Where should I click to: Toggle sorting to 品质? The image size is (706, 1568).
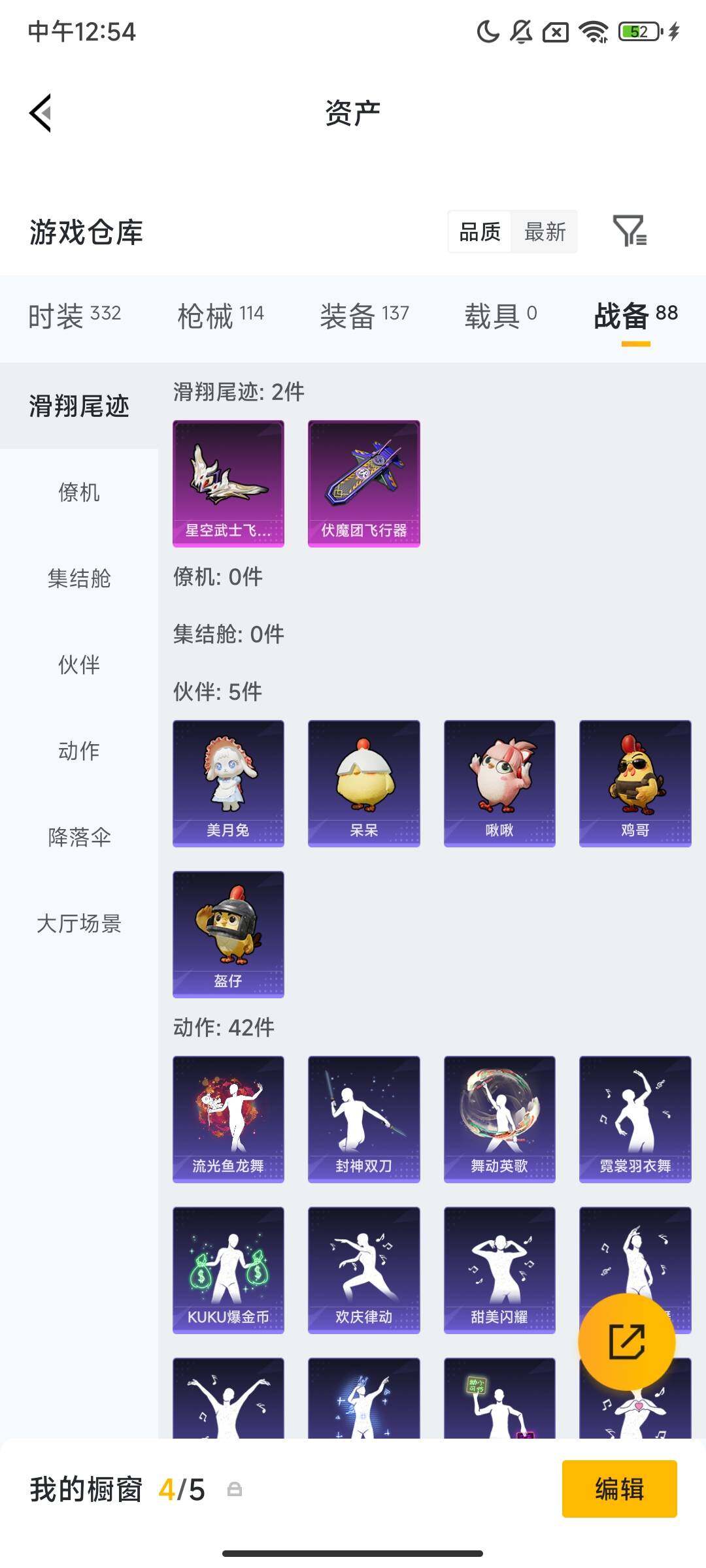click(x=480, y=232)
